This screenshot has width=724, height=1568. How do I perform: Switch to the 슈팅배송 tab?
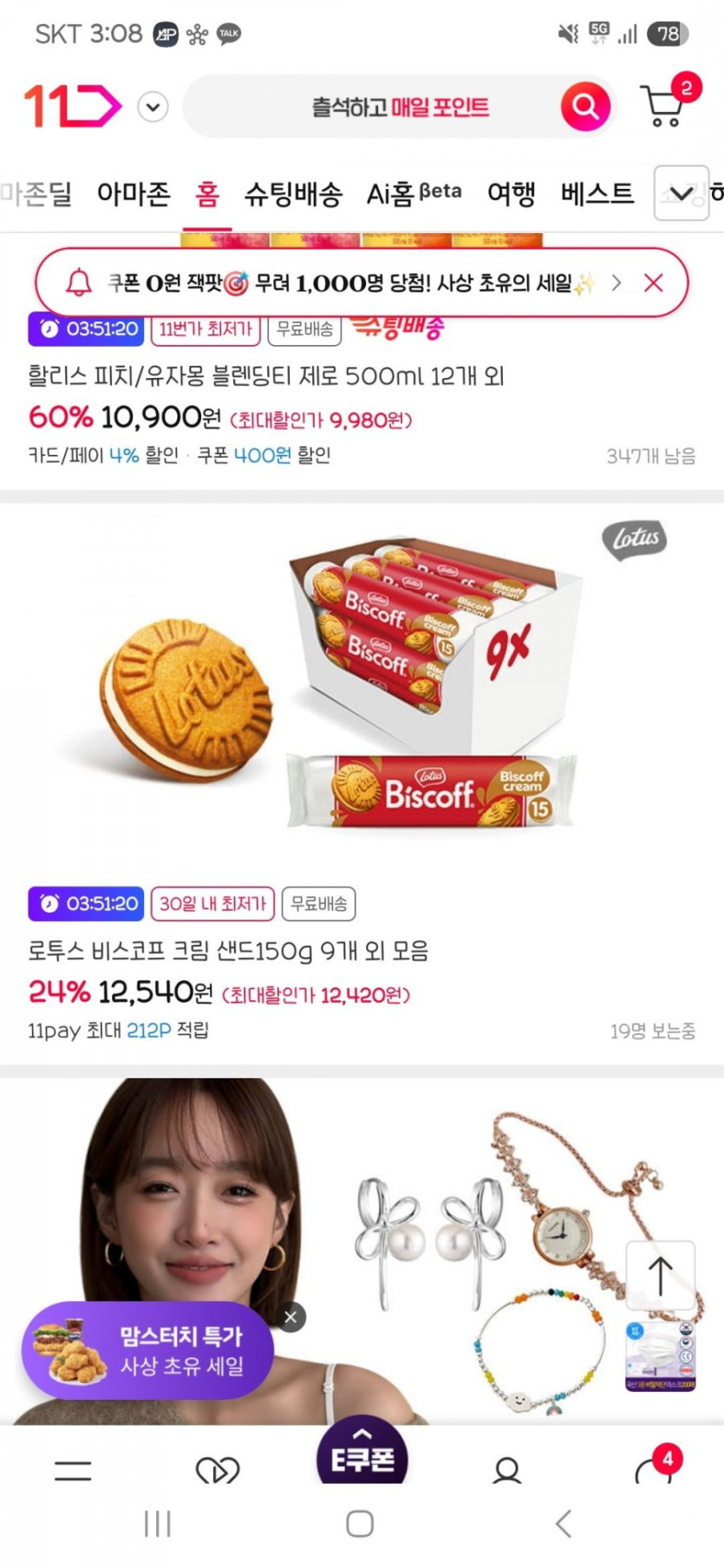pos(293,193)
